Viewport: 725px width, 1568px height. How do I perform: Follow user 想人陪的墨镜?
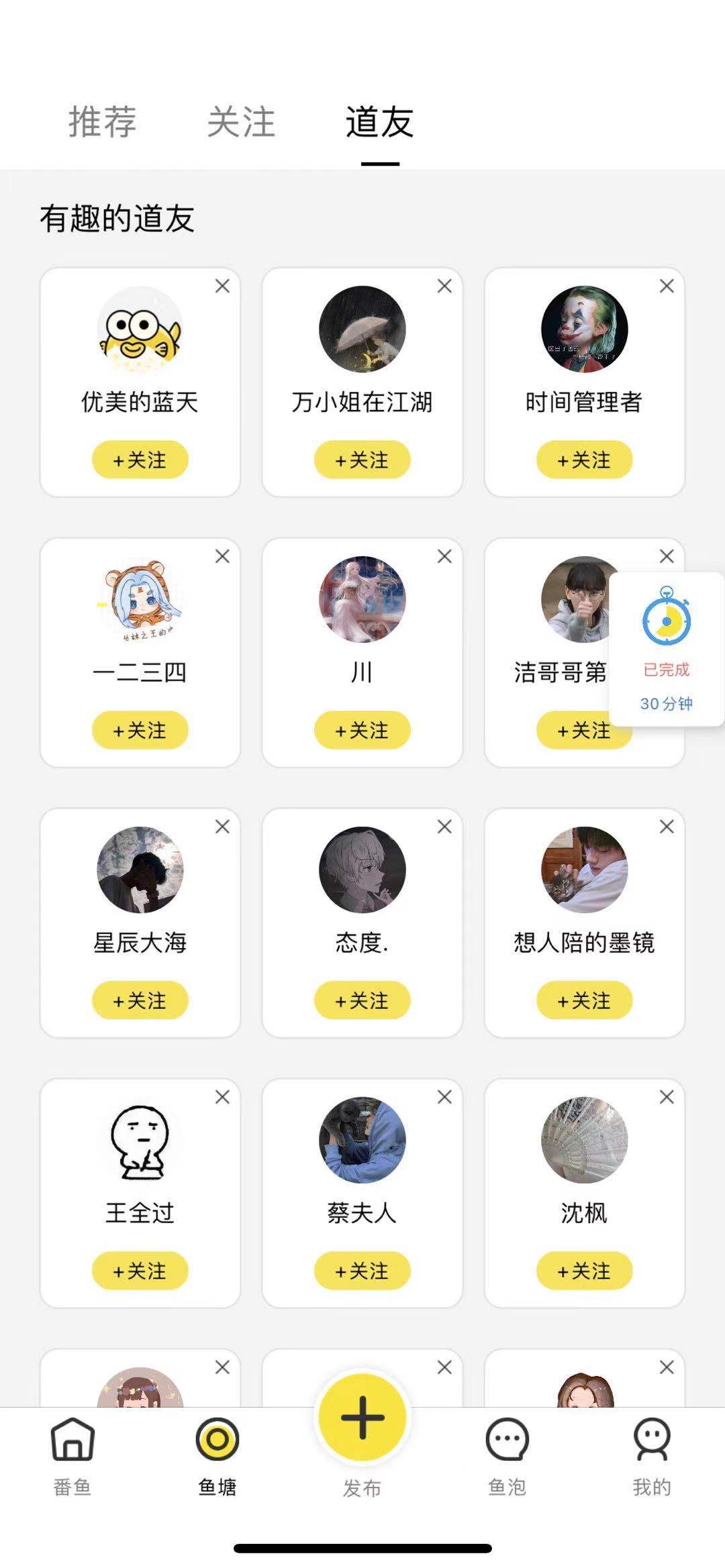585,1000
